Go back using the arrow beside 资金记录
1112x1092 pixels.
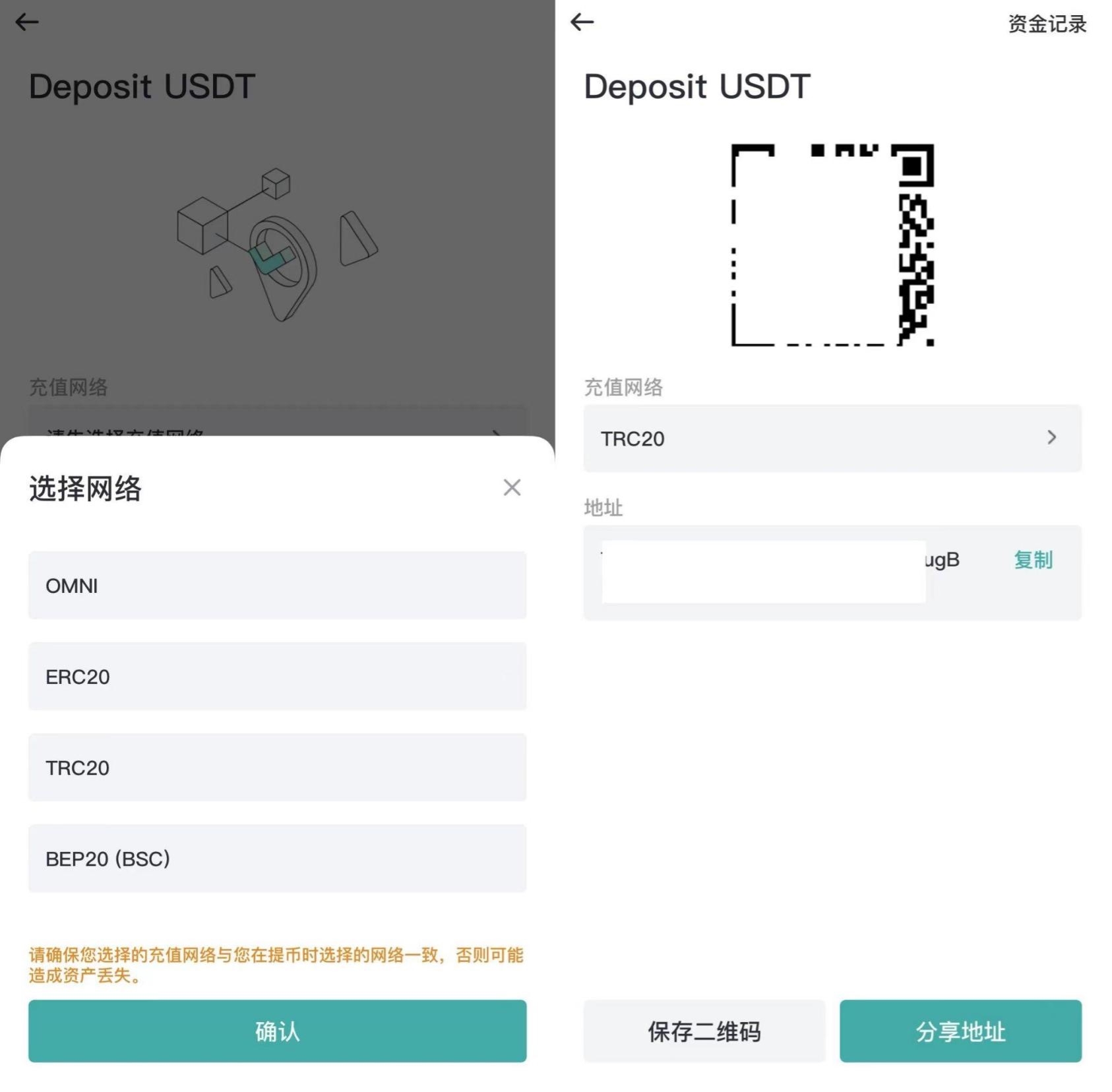pyautogui.click(x=582, y=22)
